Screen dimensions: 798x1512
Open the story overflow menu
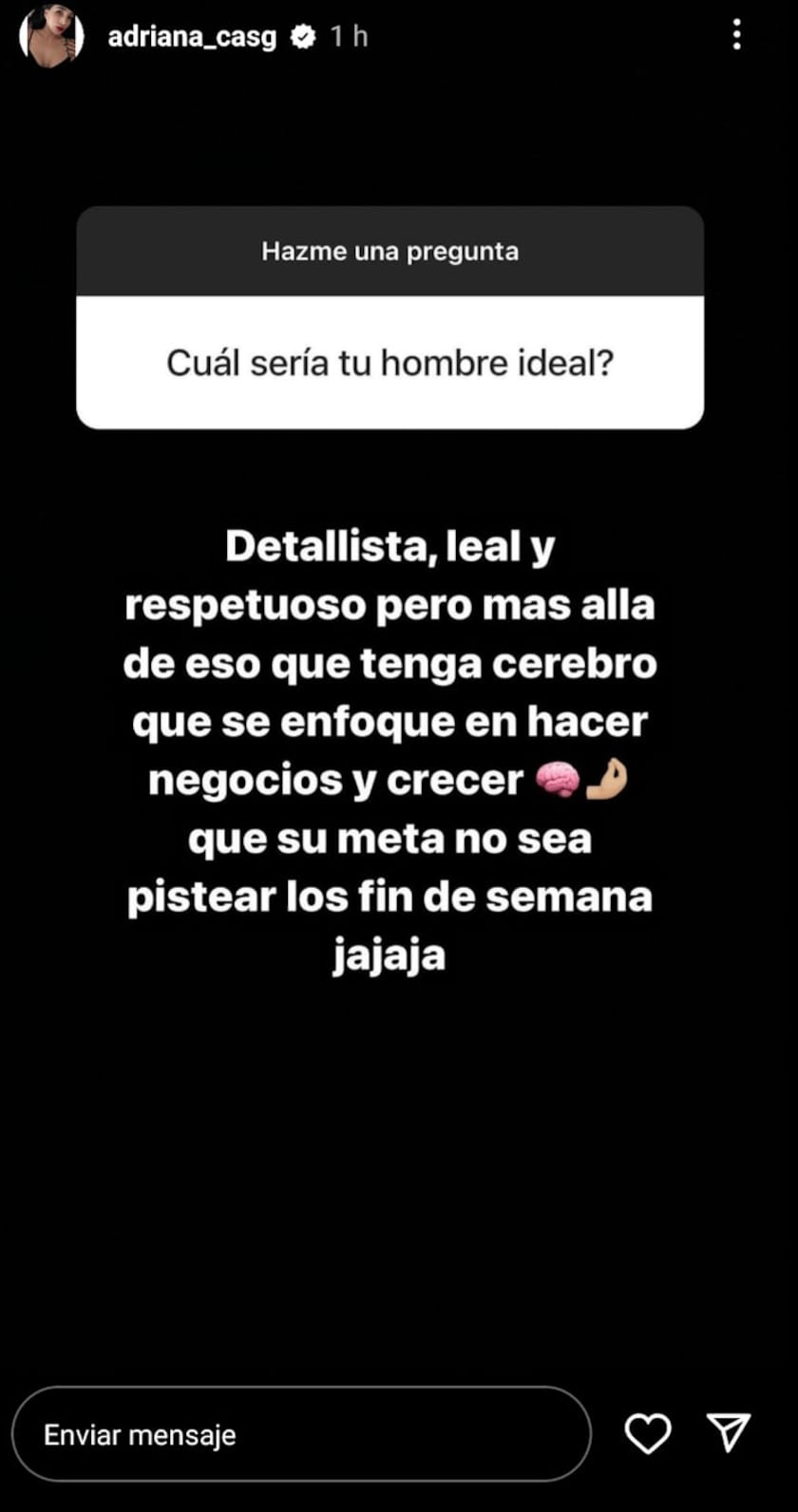click(x=736, y=36)
